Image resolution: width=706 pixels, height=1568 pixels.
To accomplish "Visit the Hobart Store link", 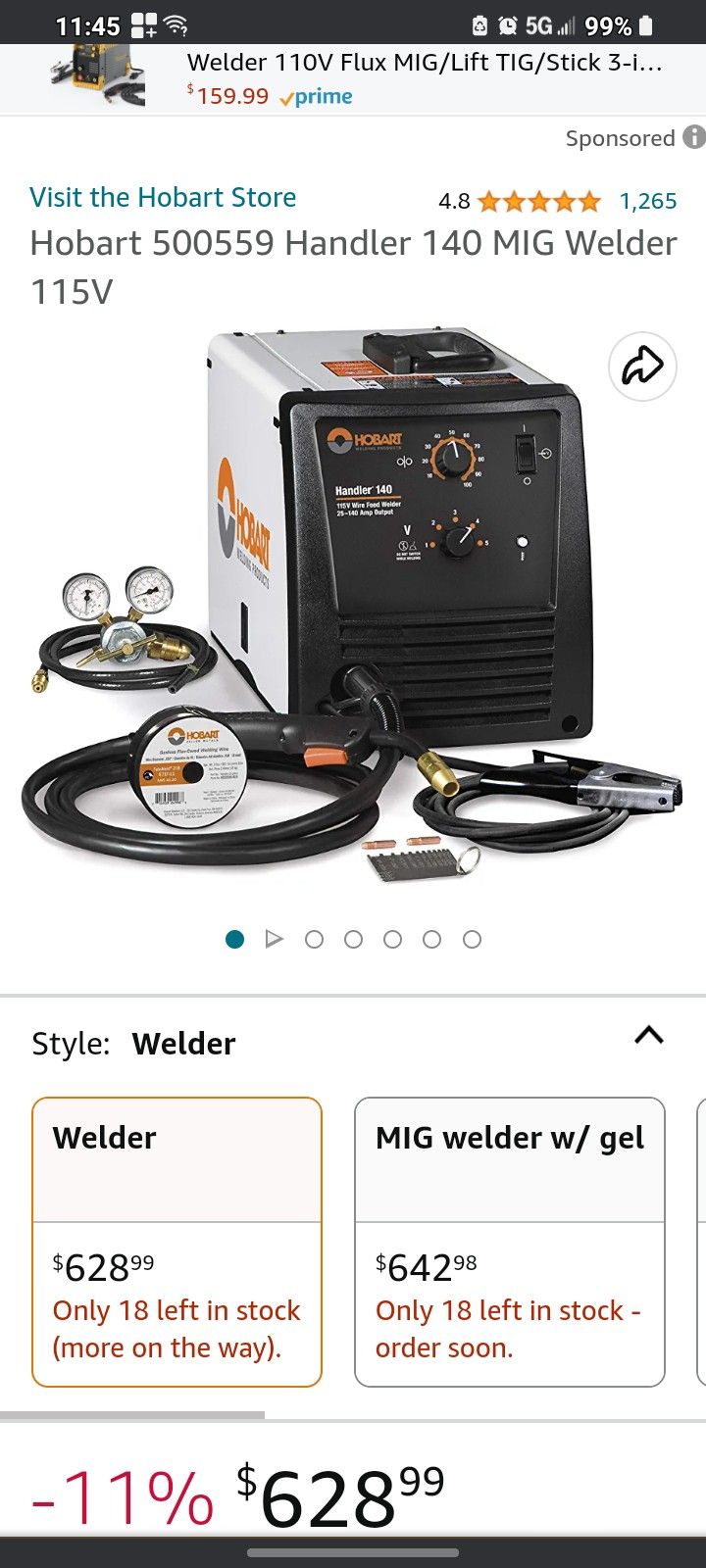I will tap(163, 197).
